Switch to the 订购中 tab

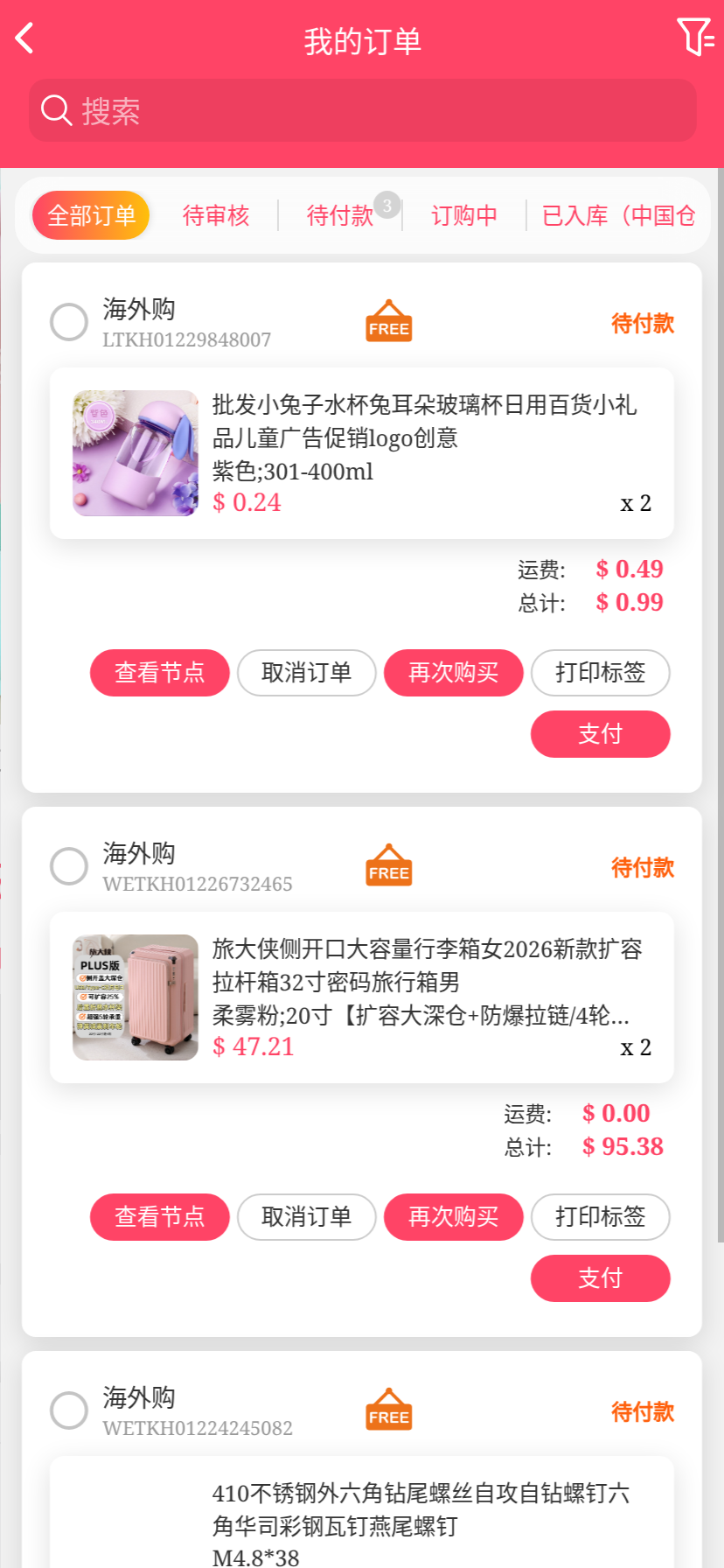(x=464, y=215)
